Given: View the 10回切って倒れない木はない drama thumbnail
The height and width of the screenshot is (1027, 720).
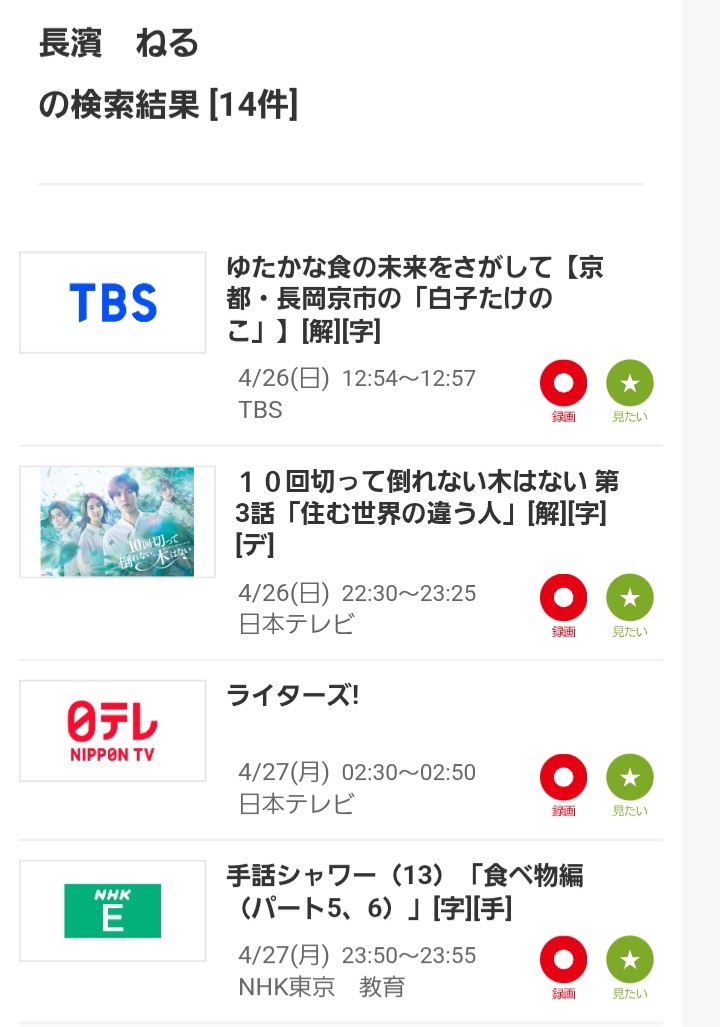Looking at the screenshot, I should pyautogui.click(x=117, y=521).
